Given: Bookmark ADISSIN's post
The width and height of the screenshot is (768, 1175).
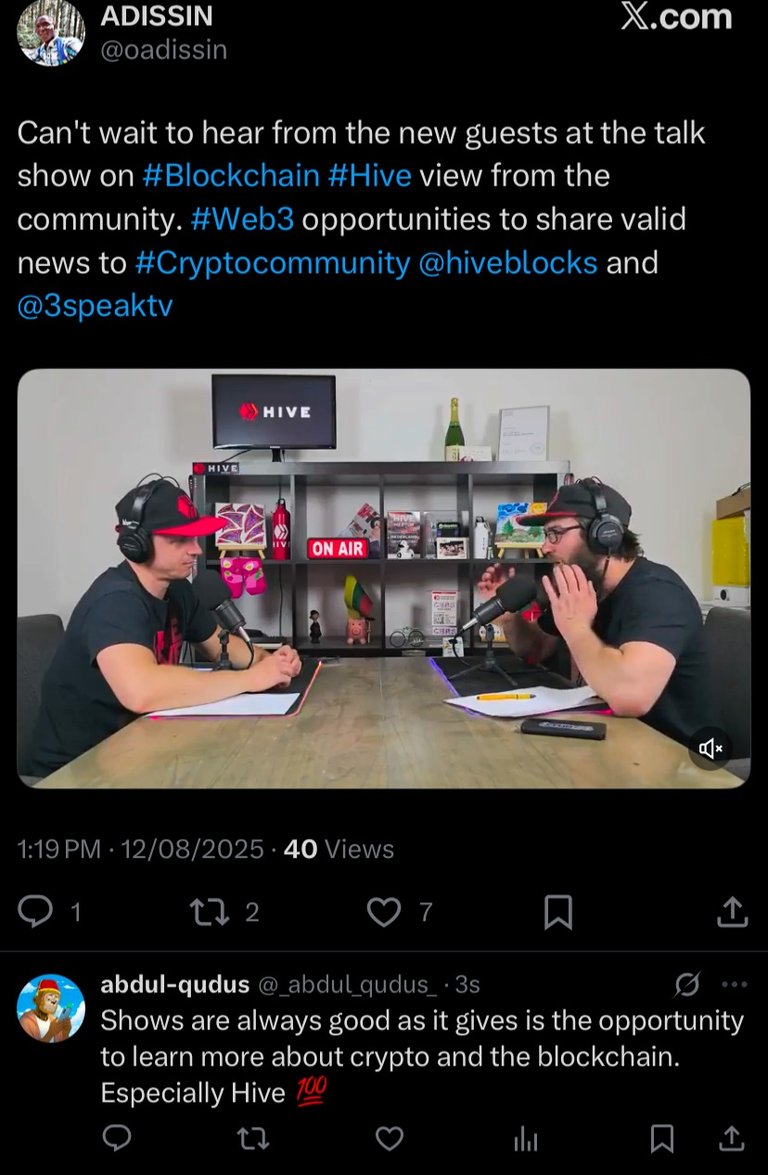Looking at the screenshot, I should point(557,911).
